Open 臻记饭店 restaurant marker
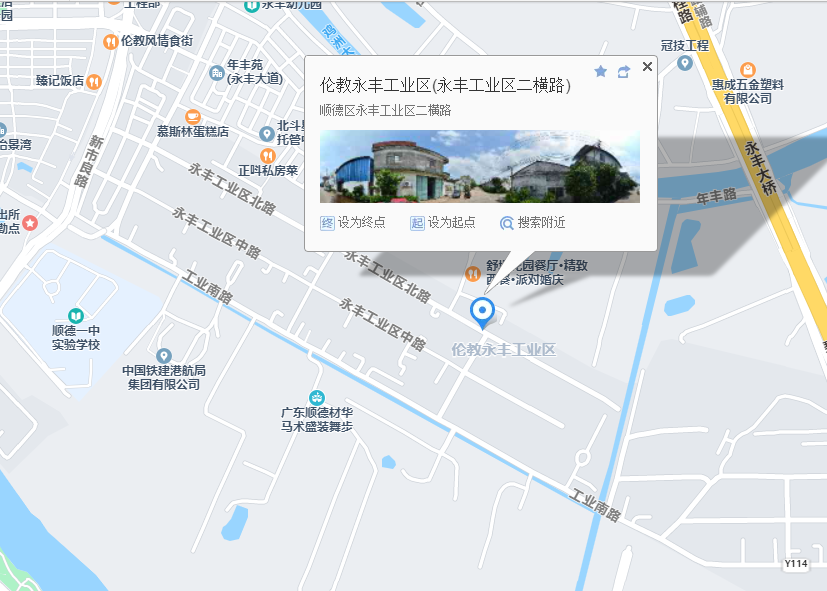The height and width of the screenshot is (591, 827). point(93,81)
